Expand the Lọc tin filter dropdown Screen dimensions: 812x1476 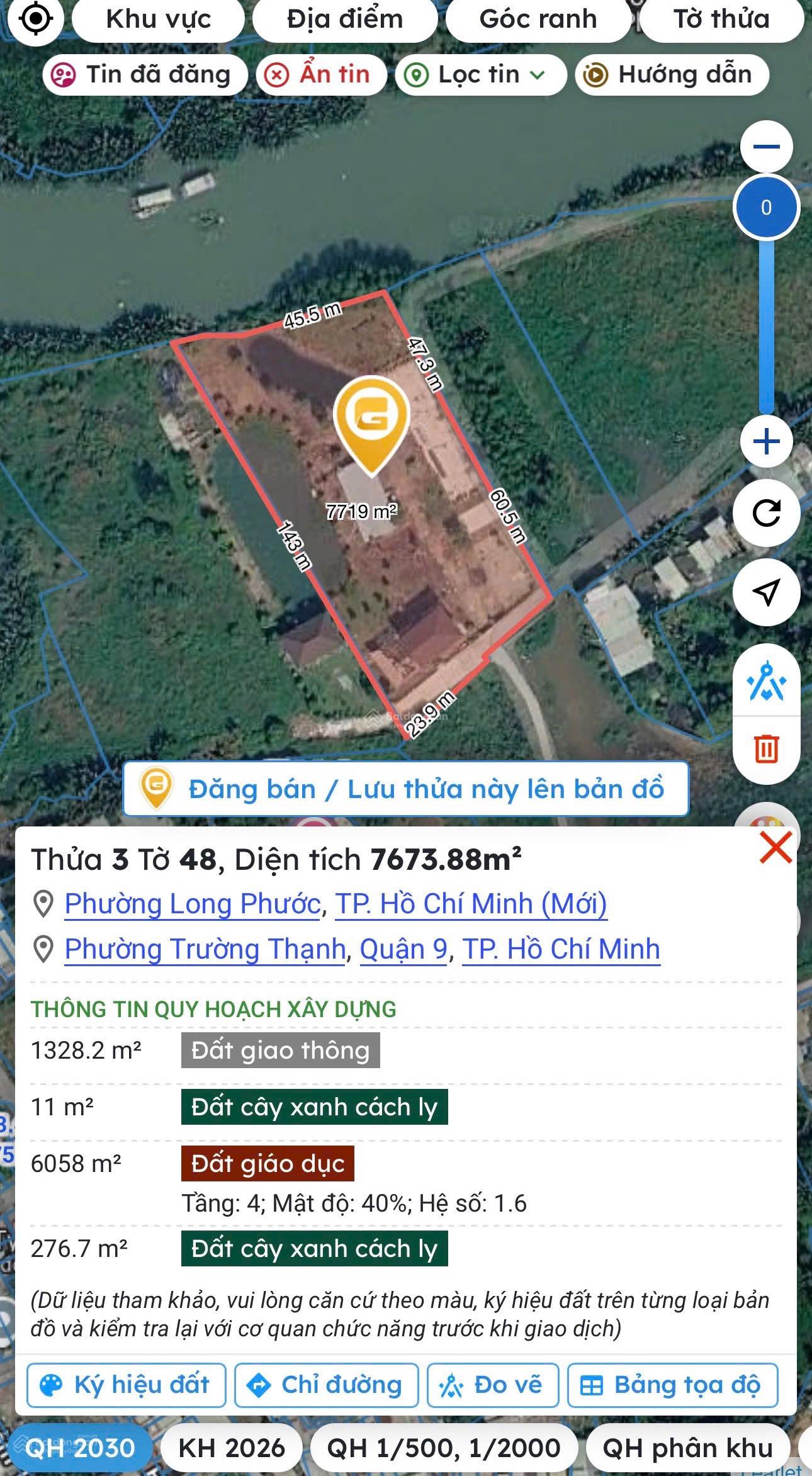tap(481, 75)
